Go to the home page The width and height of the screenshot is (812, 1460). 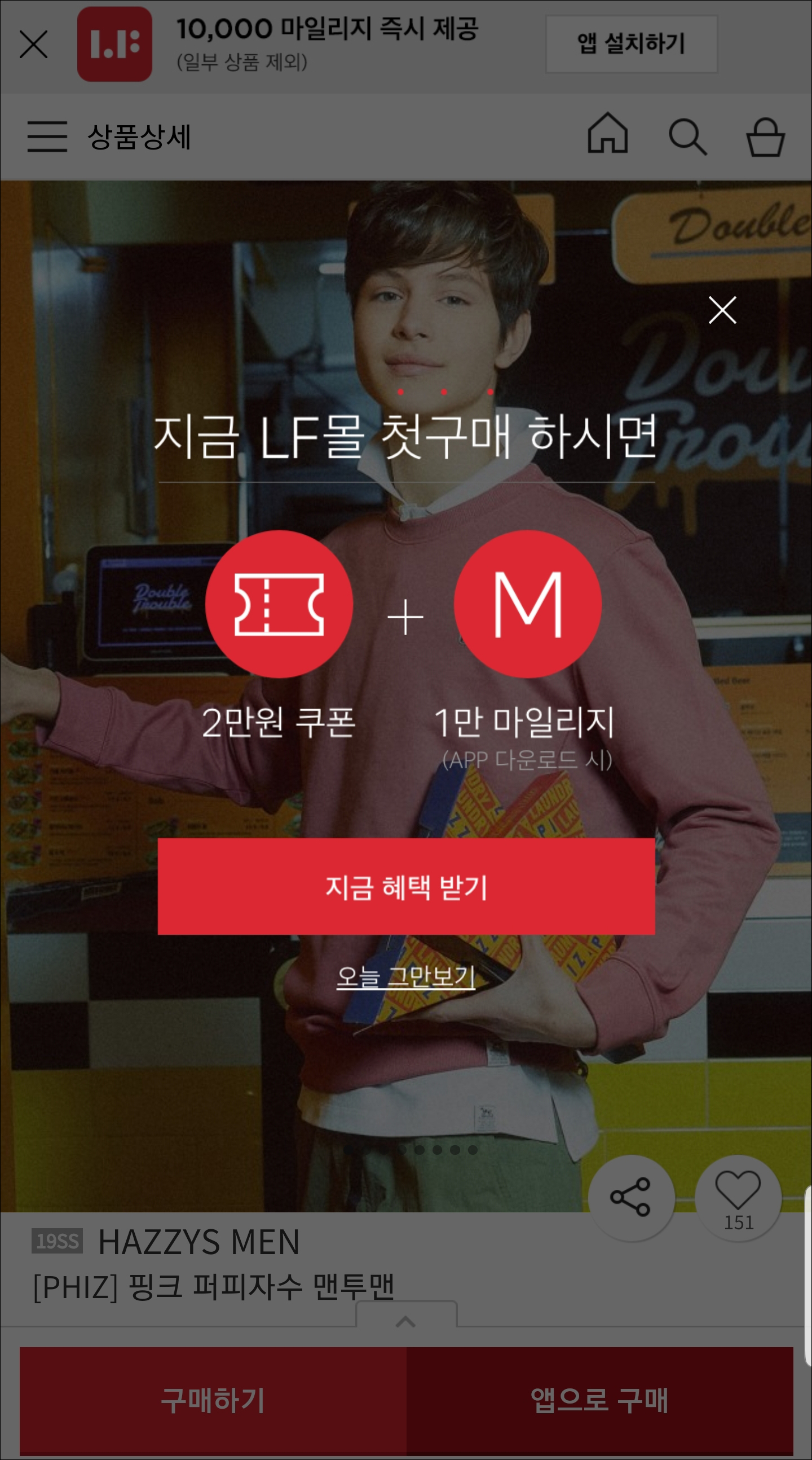tap(607, 134)
